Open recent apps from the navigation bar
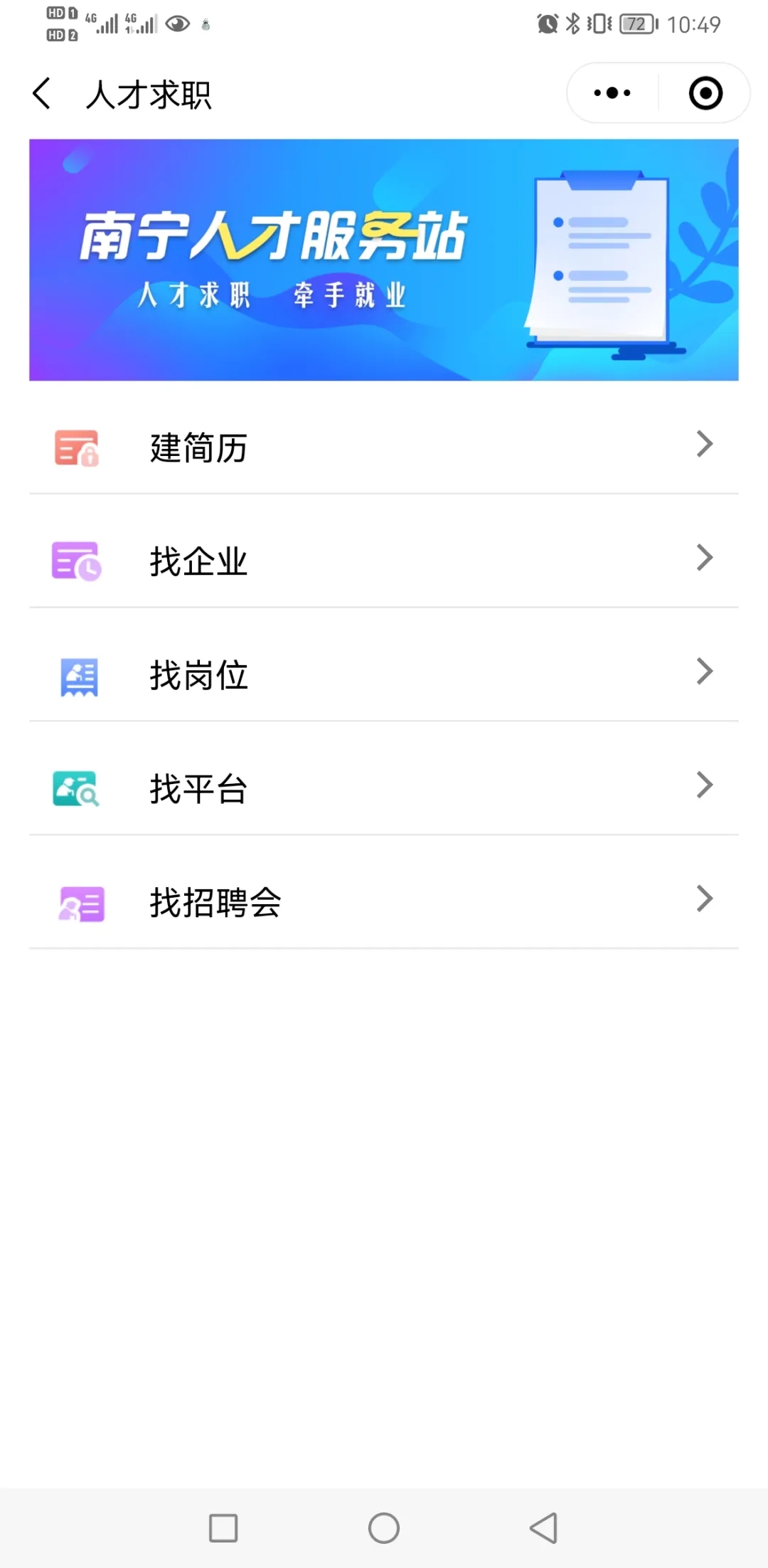Image resolution: width=768 pixels, height=1568 pixels. (x=223, y=1527)
